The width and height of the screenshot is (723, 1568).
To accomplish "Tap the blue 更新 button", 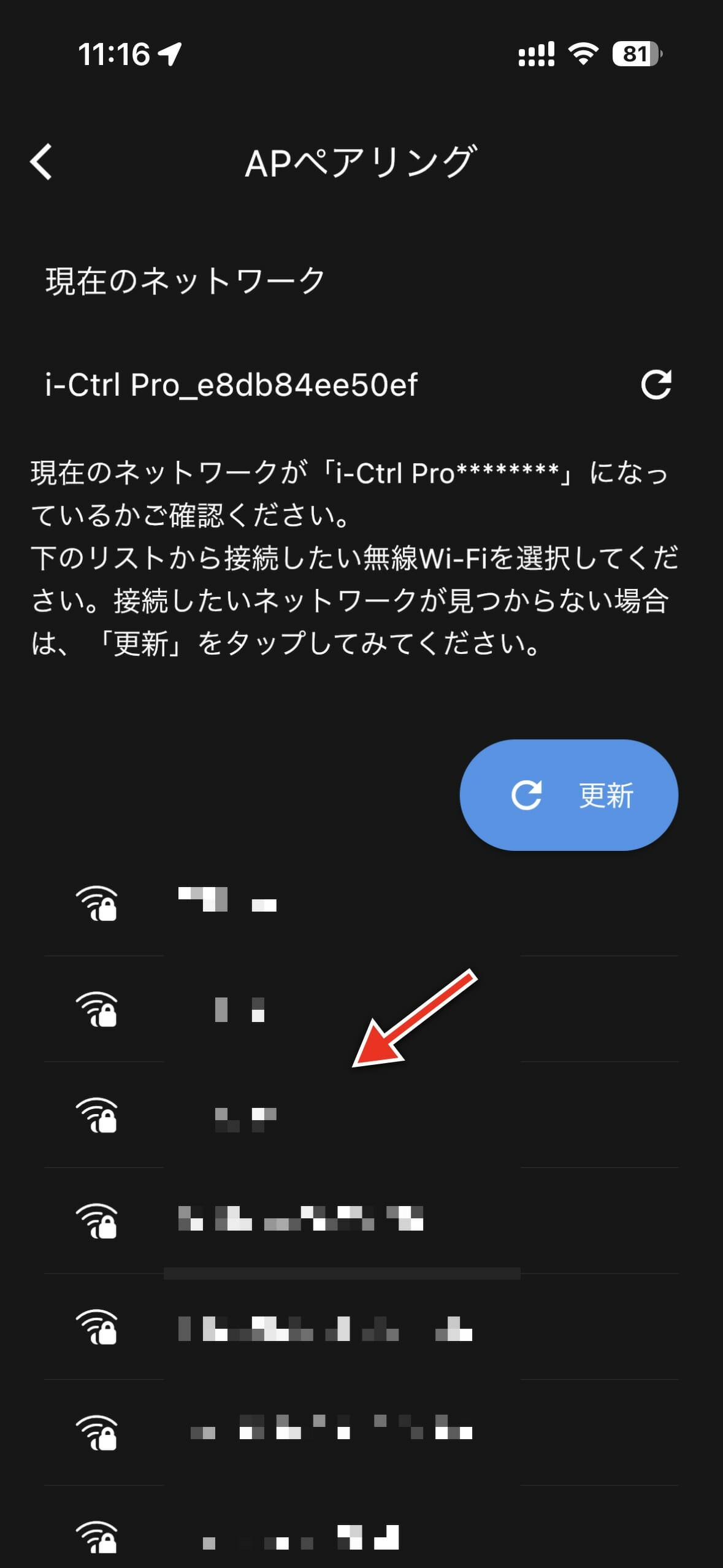I will (568, 795).
